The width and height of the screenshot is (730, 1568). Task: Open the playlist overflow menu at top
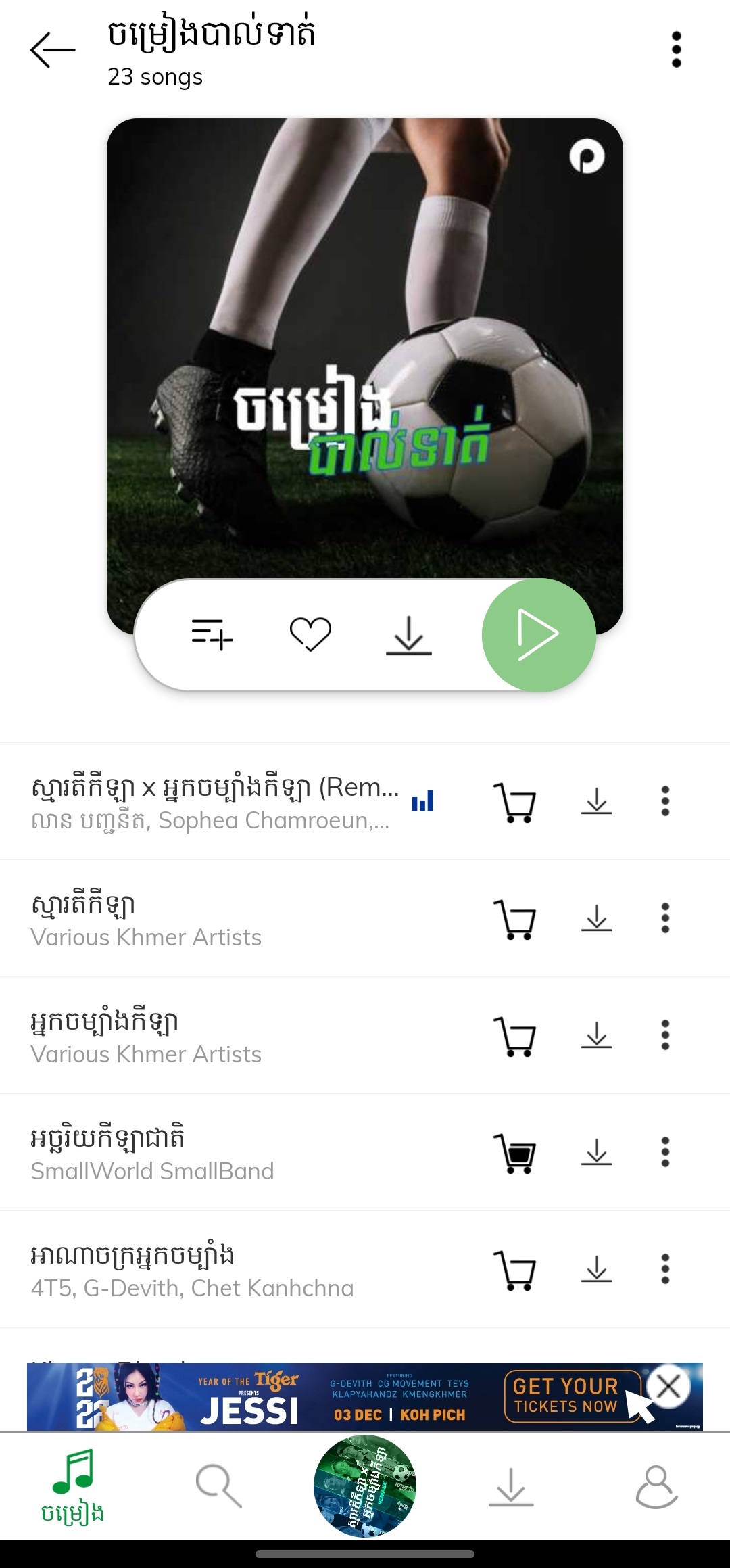pyautogui.click(x=676, y=50)
